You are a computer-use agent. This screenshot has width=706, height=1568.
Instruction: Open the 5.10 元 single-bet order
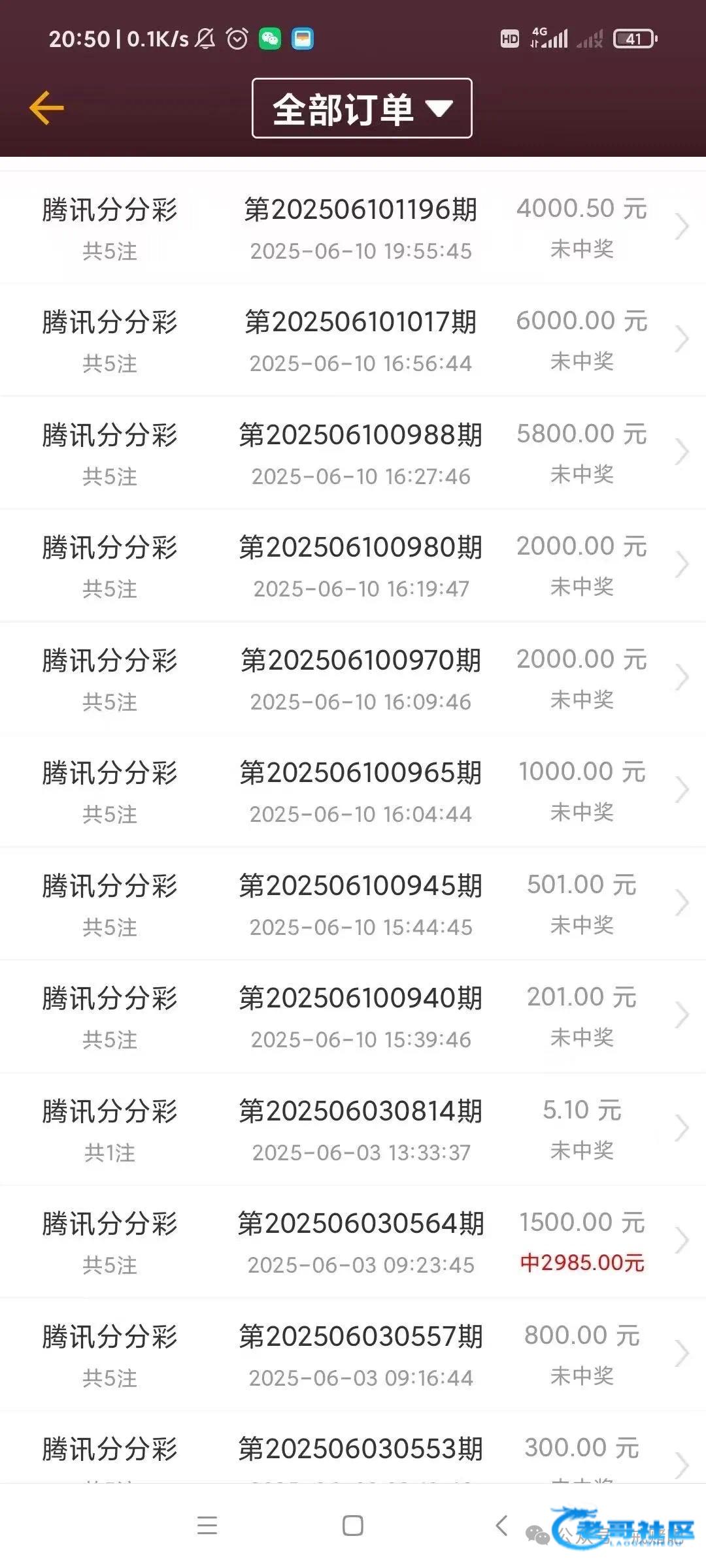pos(353,1129)
